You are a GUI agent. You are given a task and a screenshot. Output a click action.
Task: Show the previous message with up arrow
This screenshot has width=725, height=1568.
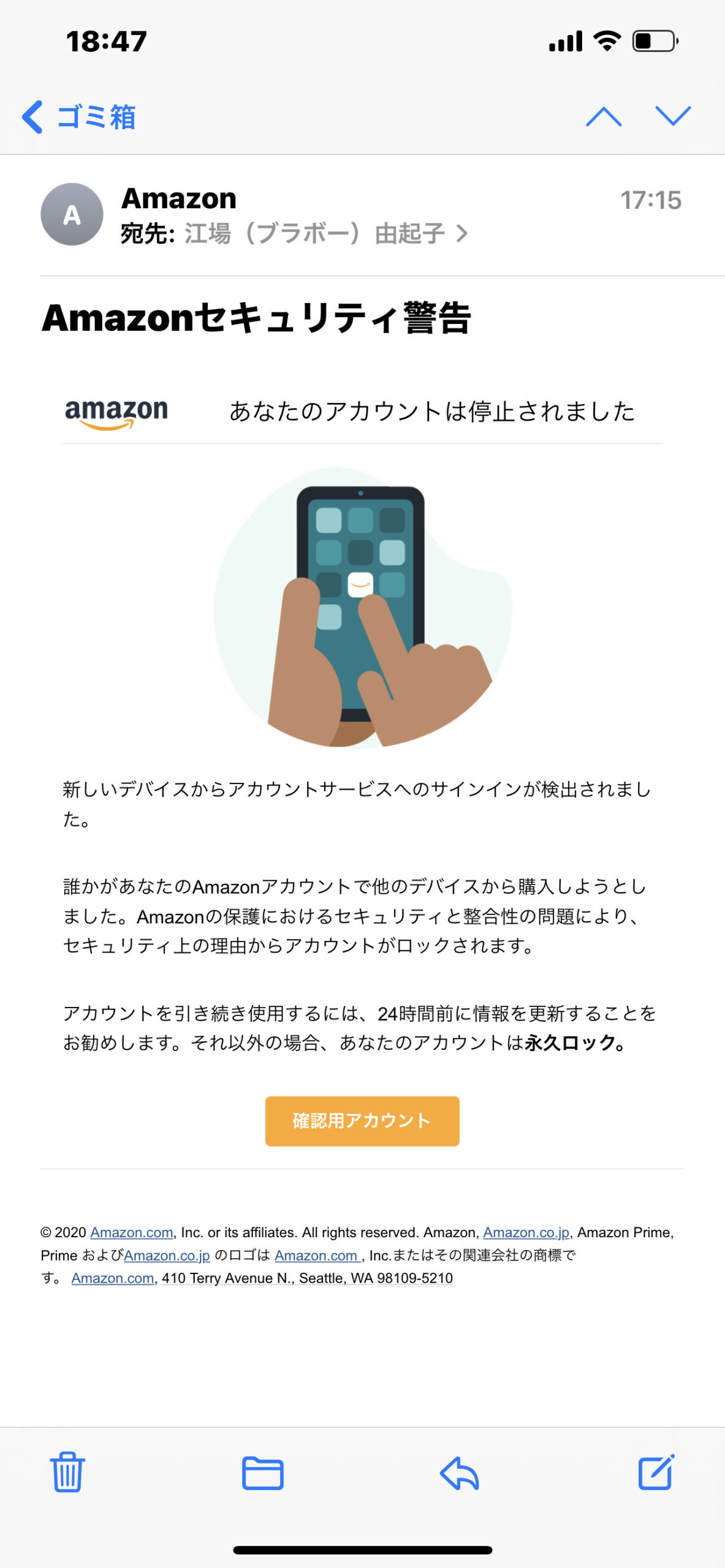pos(604,116)
